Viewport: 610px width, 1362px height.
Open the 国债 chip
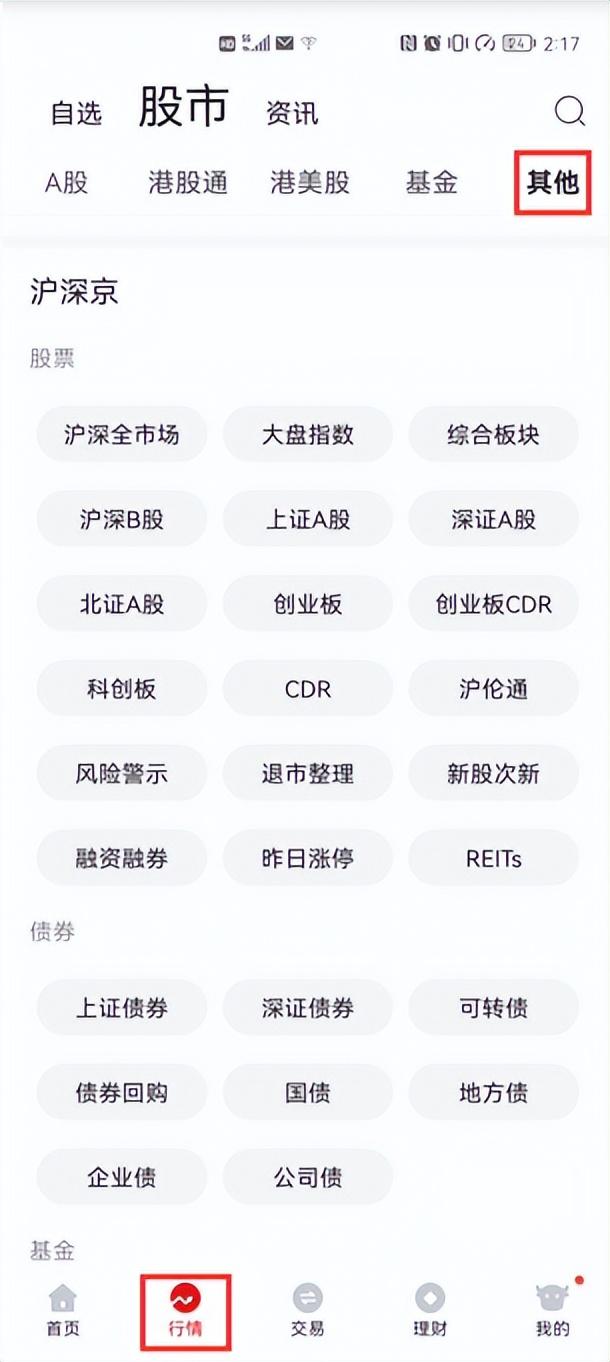(x=308, y=1092)
